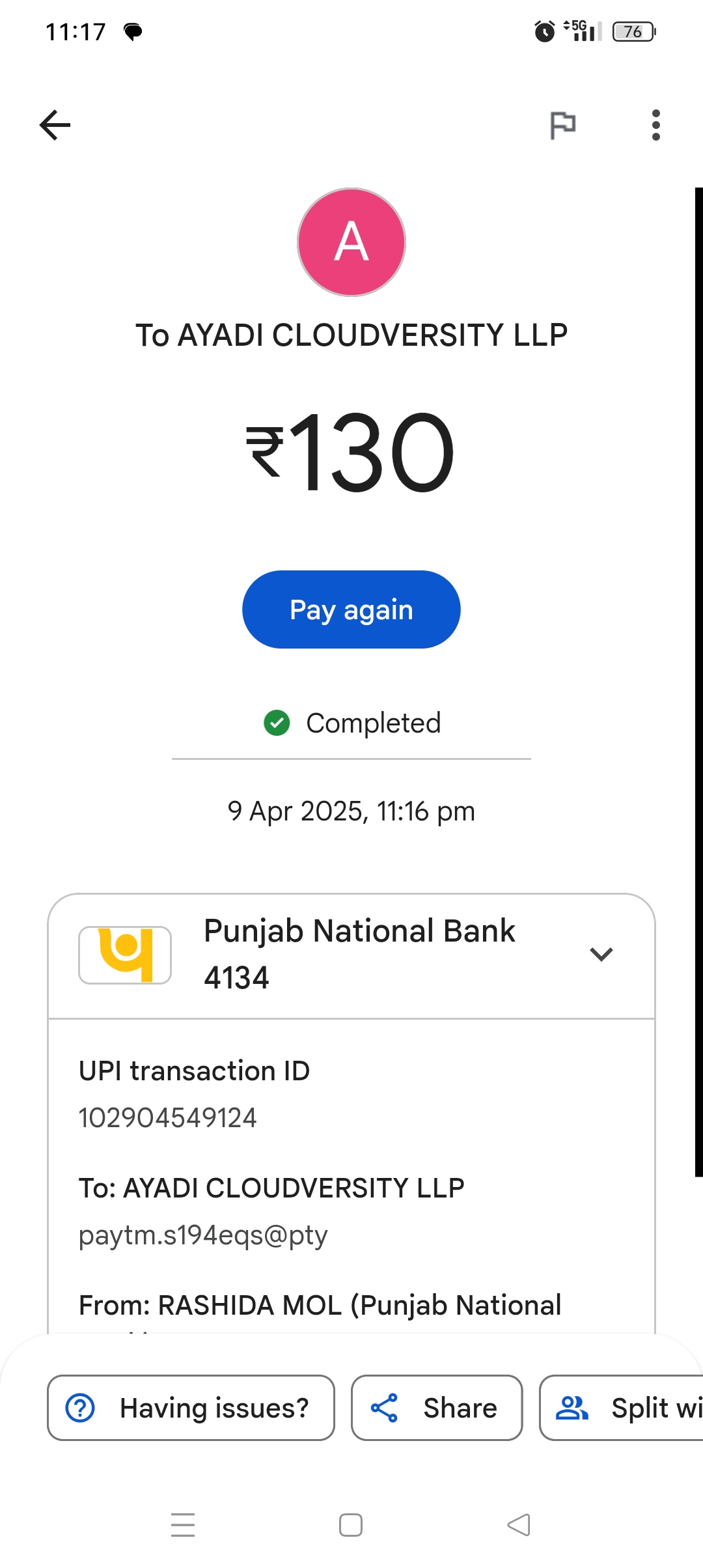Open the three-dot overflow menu
The image size is (703, 1568).
(x=655, y=125)
